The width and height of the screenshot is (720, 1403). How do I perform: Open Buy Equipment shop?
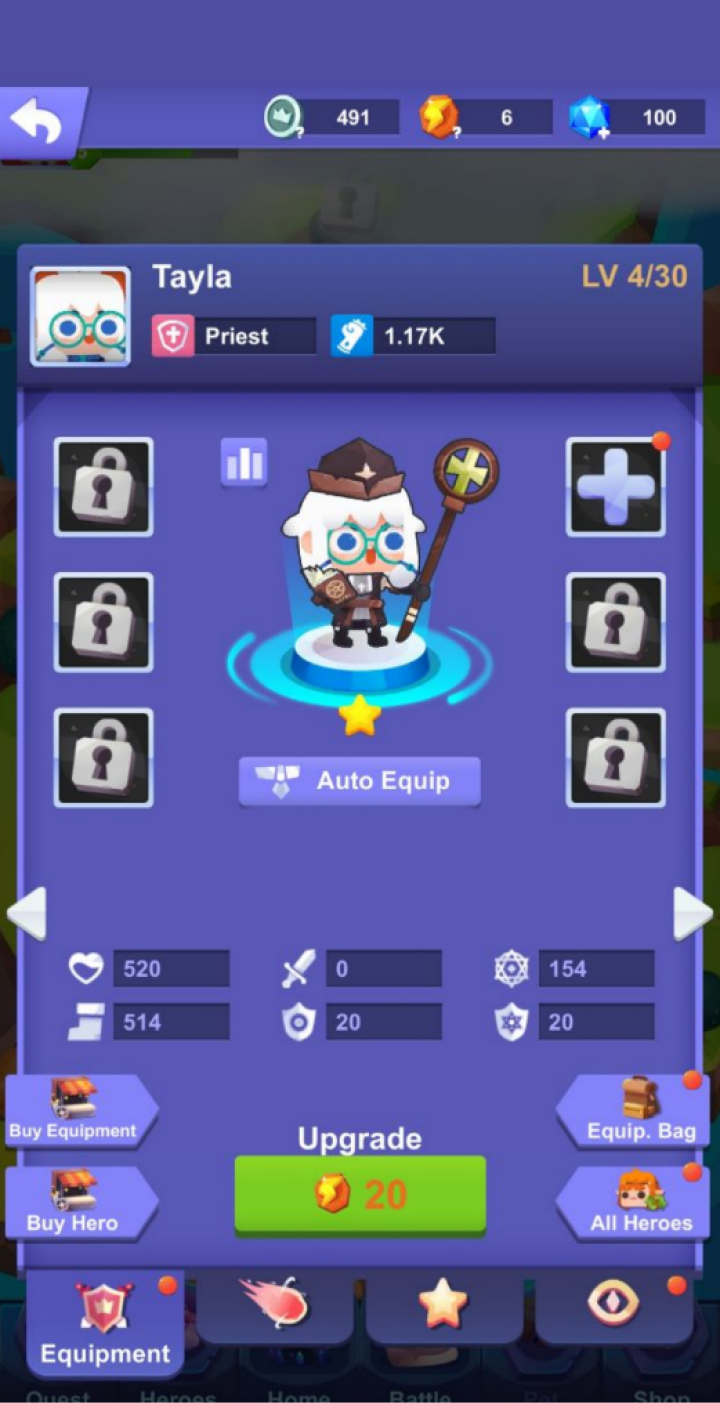point(75,1112)
